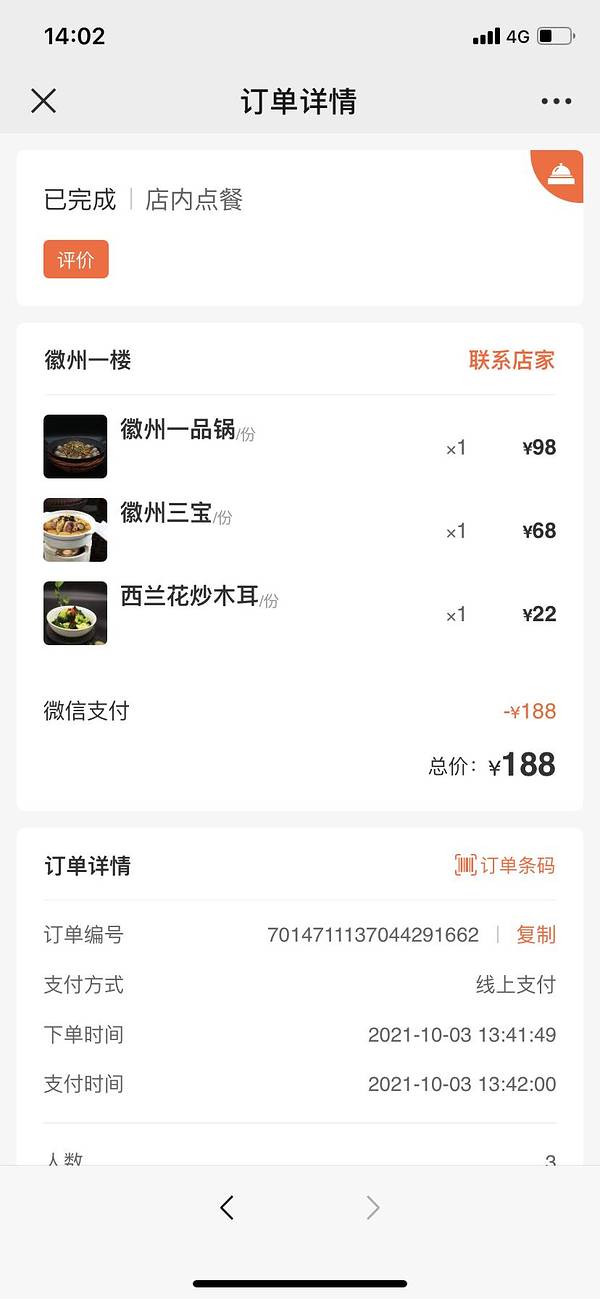Open the 徽州三宝 dish item
Image resolution: width=600 pixels, height=1299 pixels.
click(166, 514)
